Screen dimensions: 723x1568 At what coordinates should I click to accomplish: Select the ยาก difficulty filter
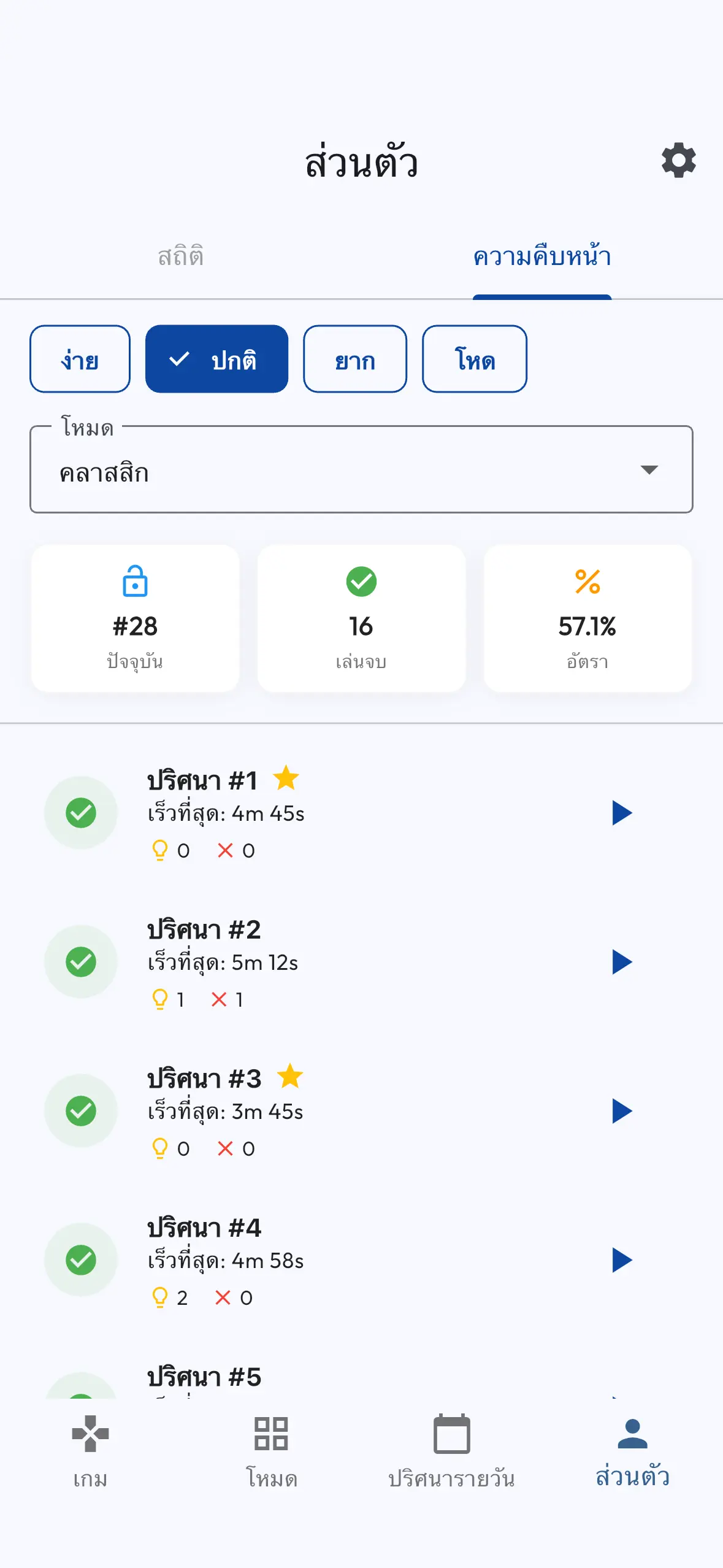(x=354, y=359)
